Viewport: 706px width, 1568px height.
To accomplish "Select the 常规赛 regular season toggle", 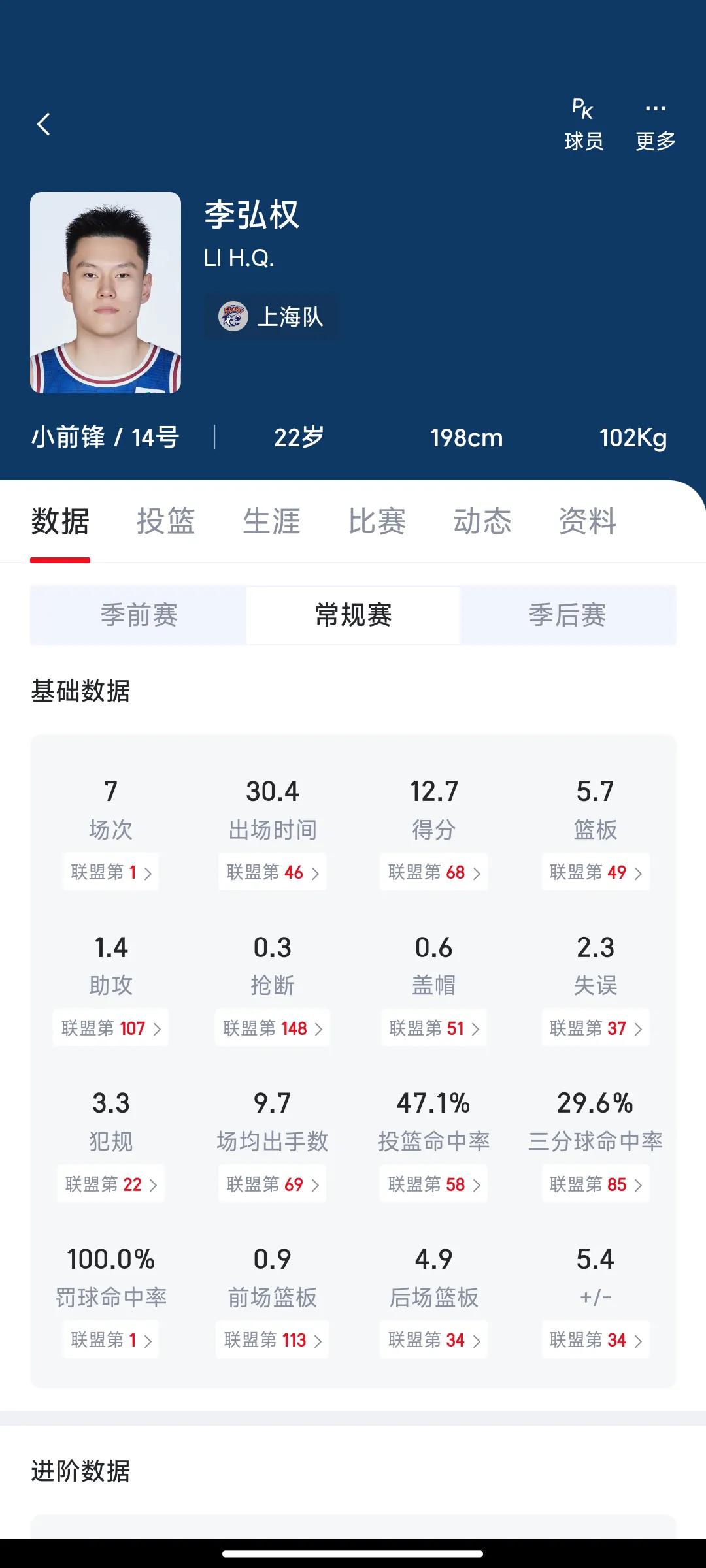I will tap(354, 616).
